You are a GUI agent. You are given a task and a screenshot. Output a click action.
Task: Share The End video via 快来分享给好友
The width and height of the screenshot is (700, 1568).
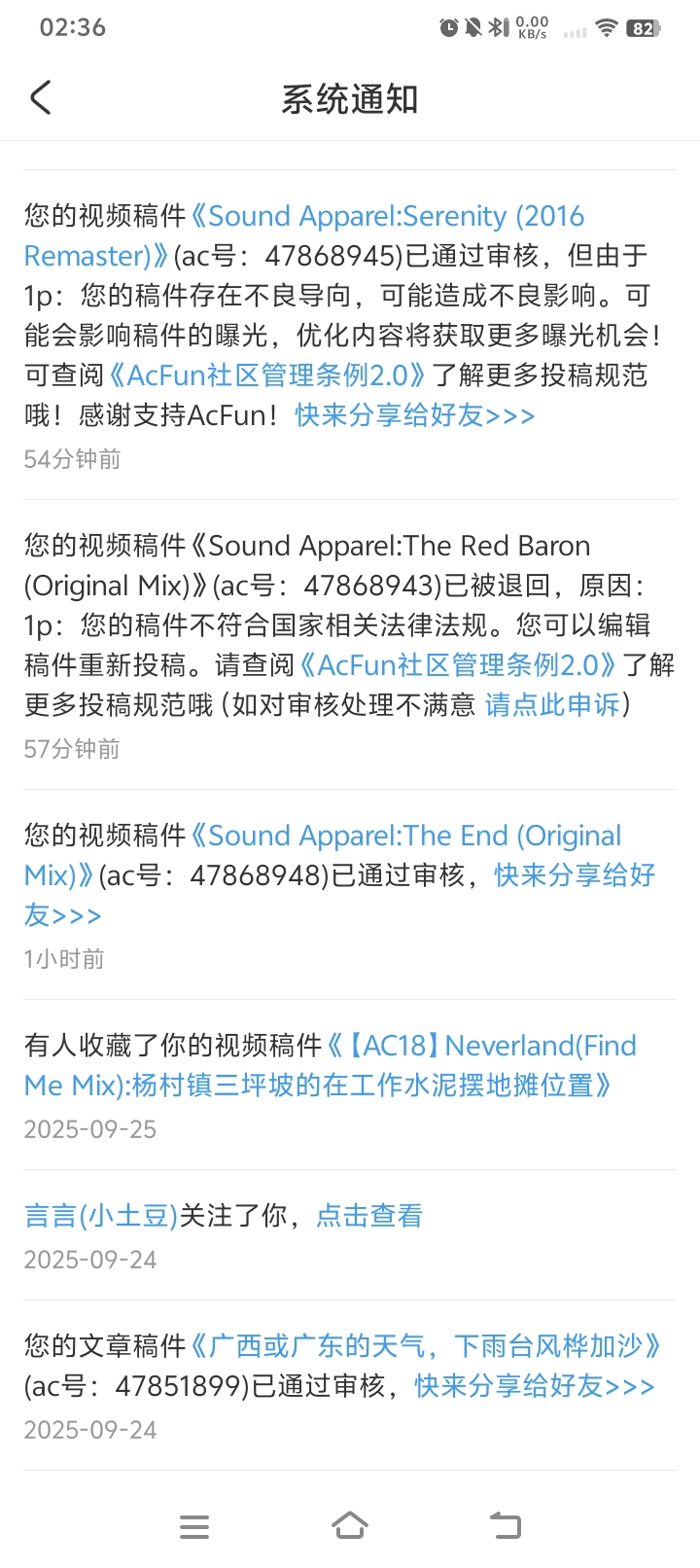(574, 875)
